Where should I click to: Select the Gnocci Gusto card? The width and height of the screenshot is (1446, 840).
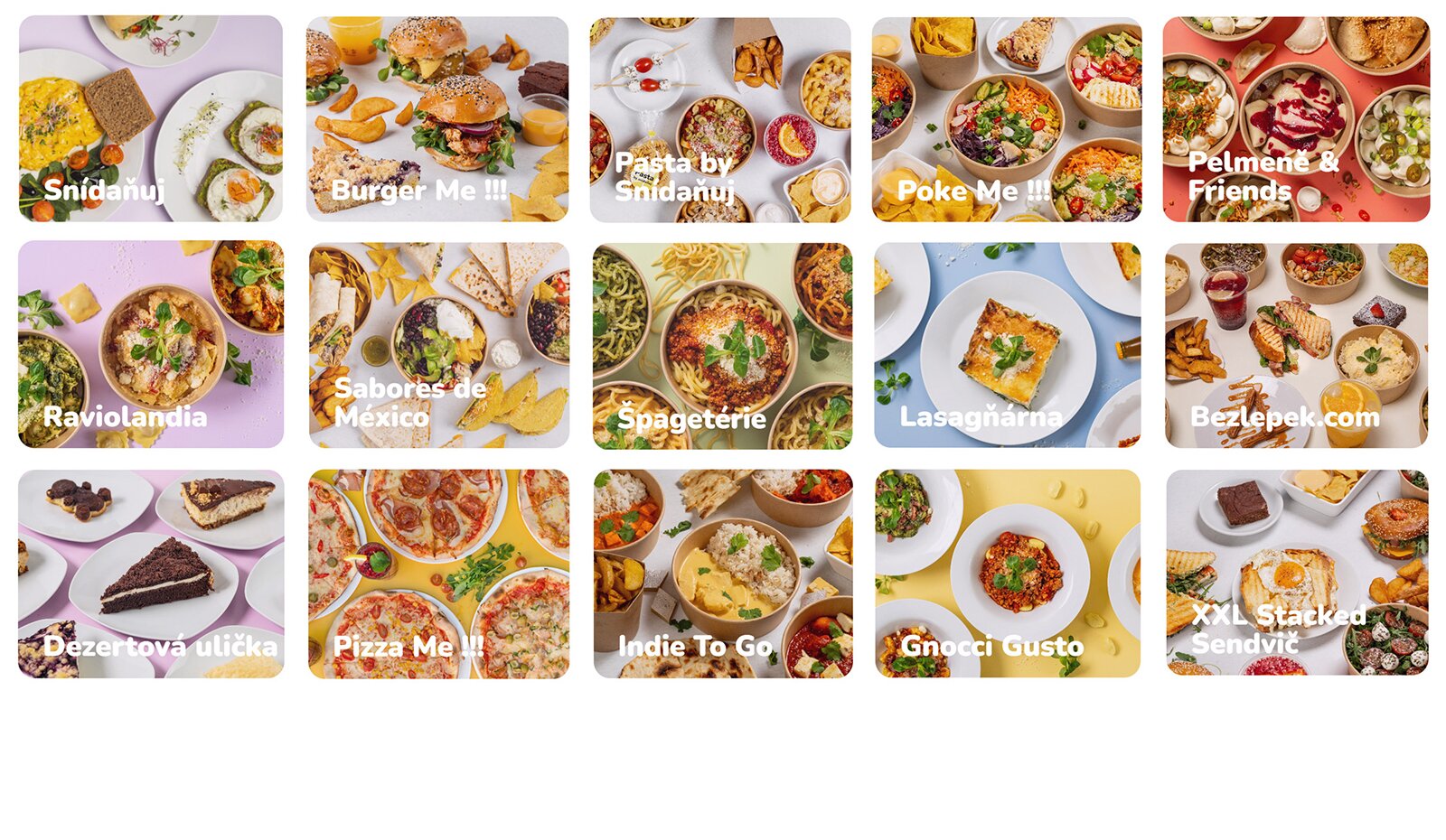pos(1007,574)
